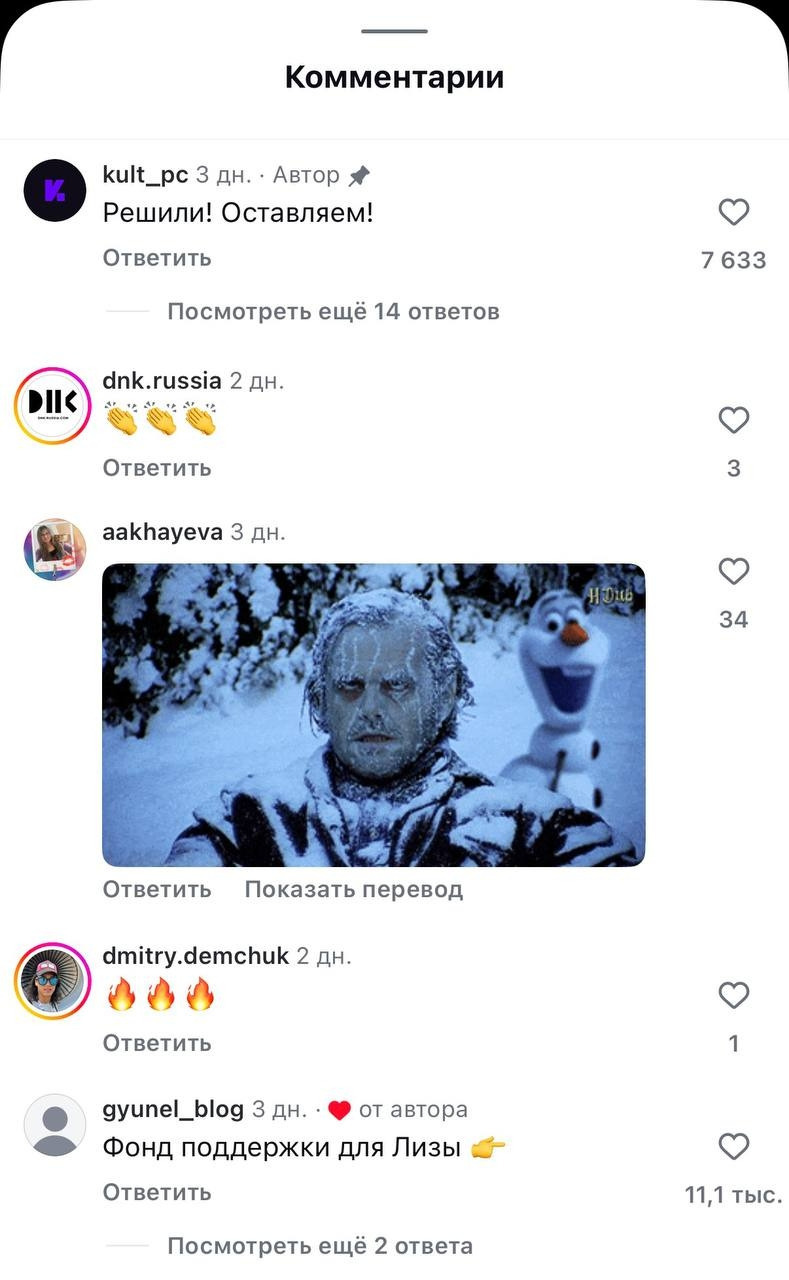Like dmitry.demchuk's fire emoji comment
The image size is (789, 1280).
tap(734, 996)
